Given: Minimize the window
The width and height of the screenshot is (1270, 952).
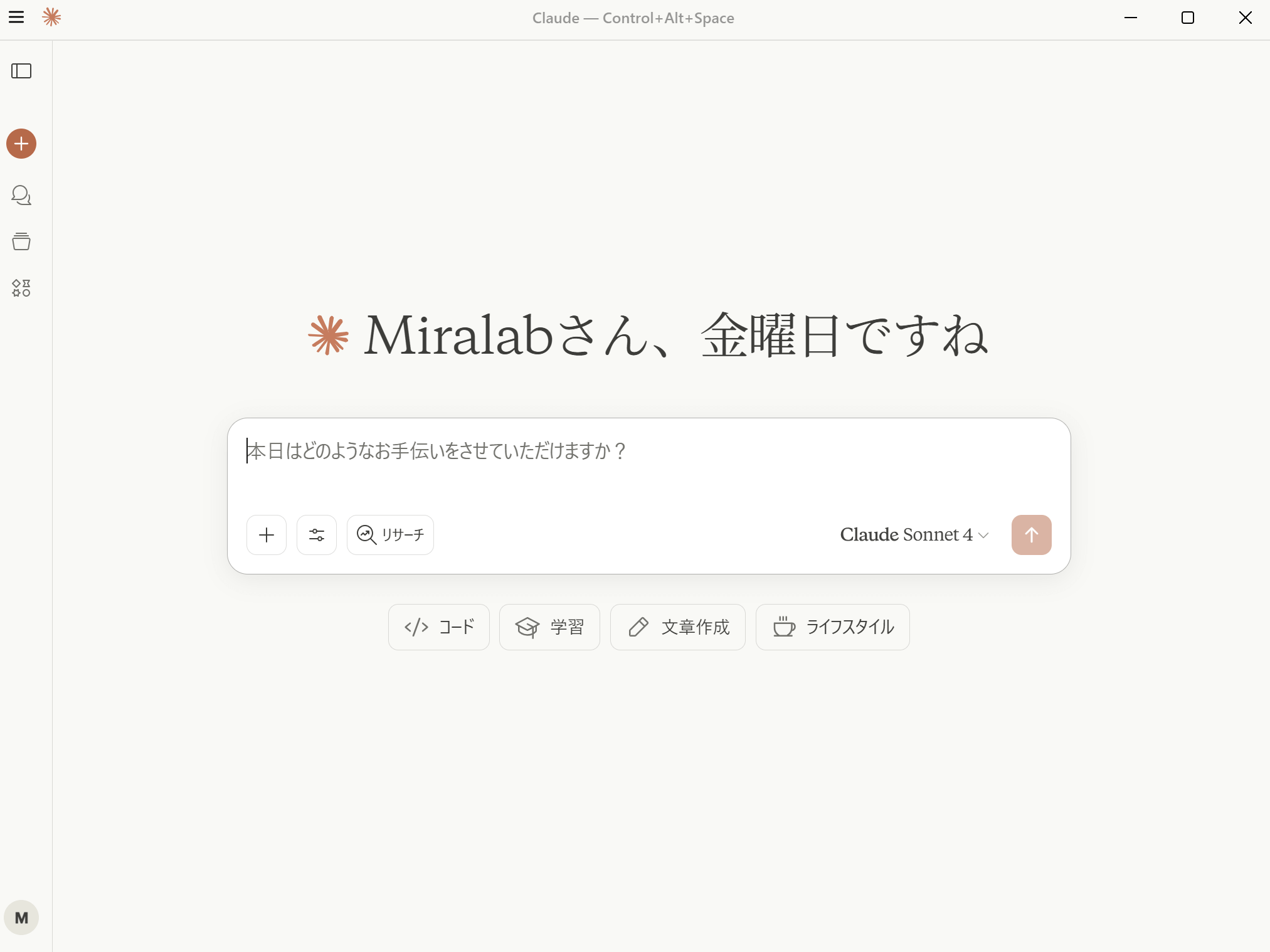Looking at the screenshot, I should coord(1131,18).
